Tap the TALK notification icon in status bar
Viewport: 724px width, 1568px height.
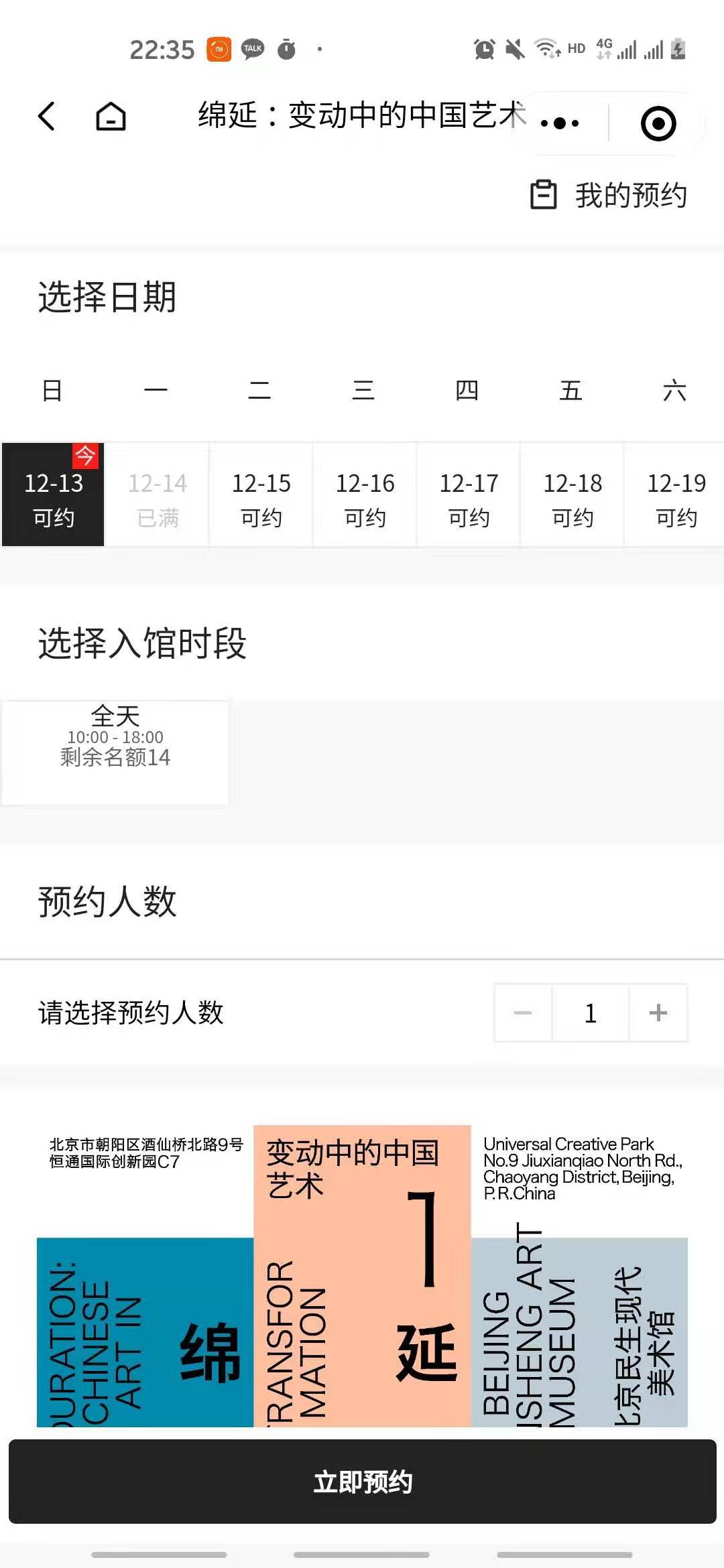tap(251, 49)
